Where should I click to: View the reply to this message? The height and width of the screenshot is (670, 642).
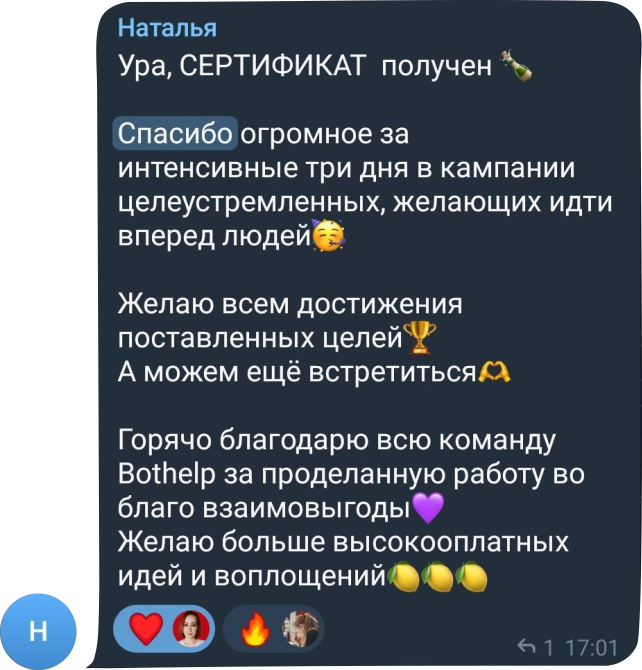tap(535, 648)
